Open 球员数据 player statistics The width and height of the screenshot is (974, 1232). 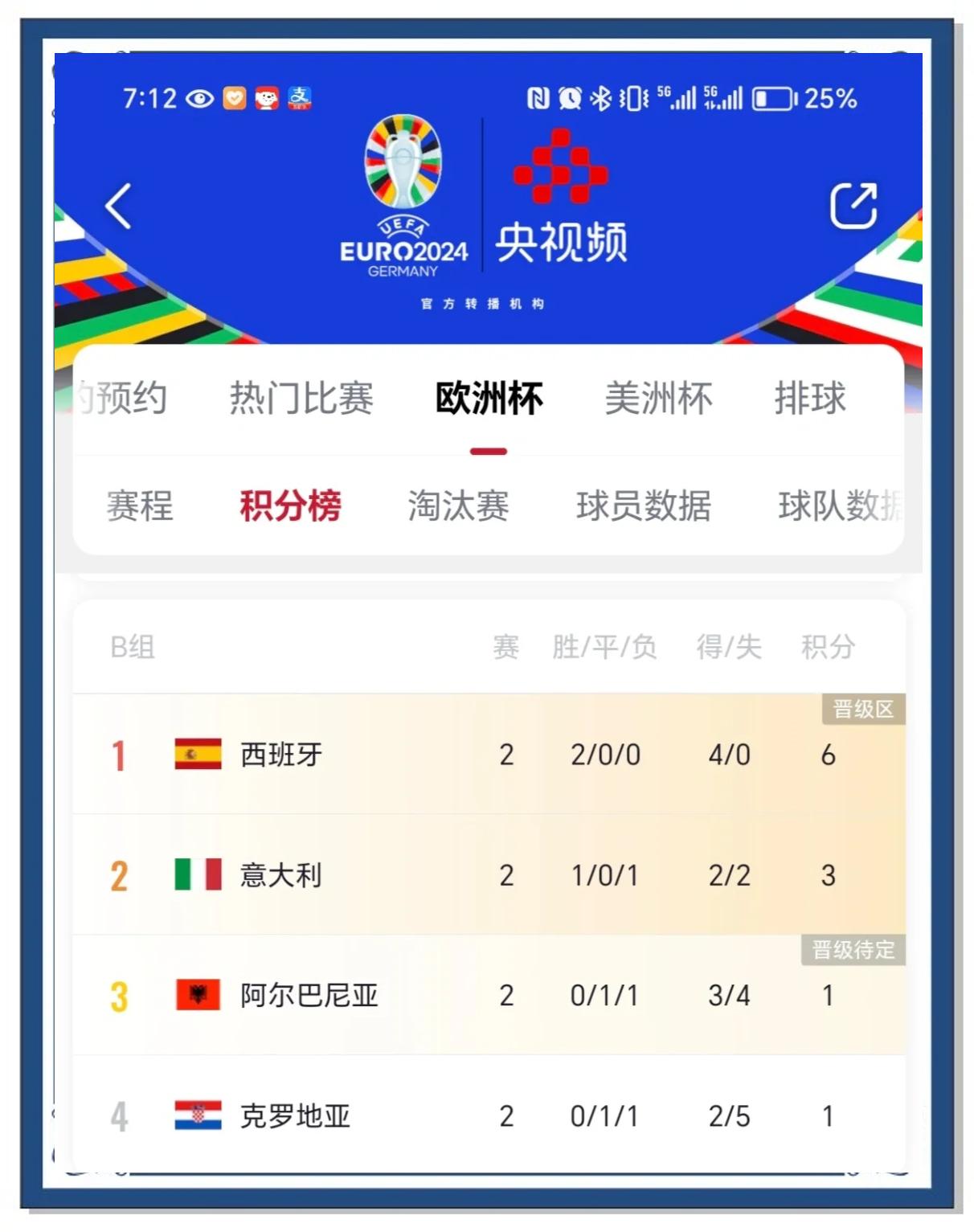tap(648, 505)
